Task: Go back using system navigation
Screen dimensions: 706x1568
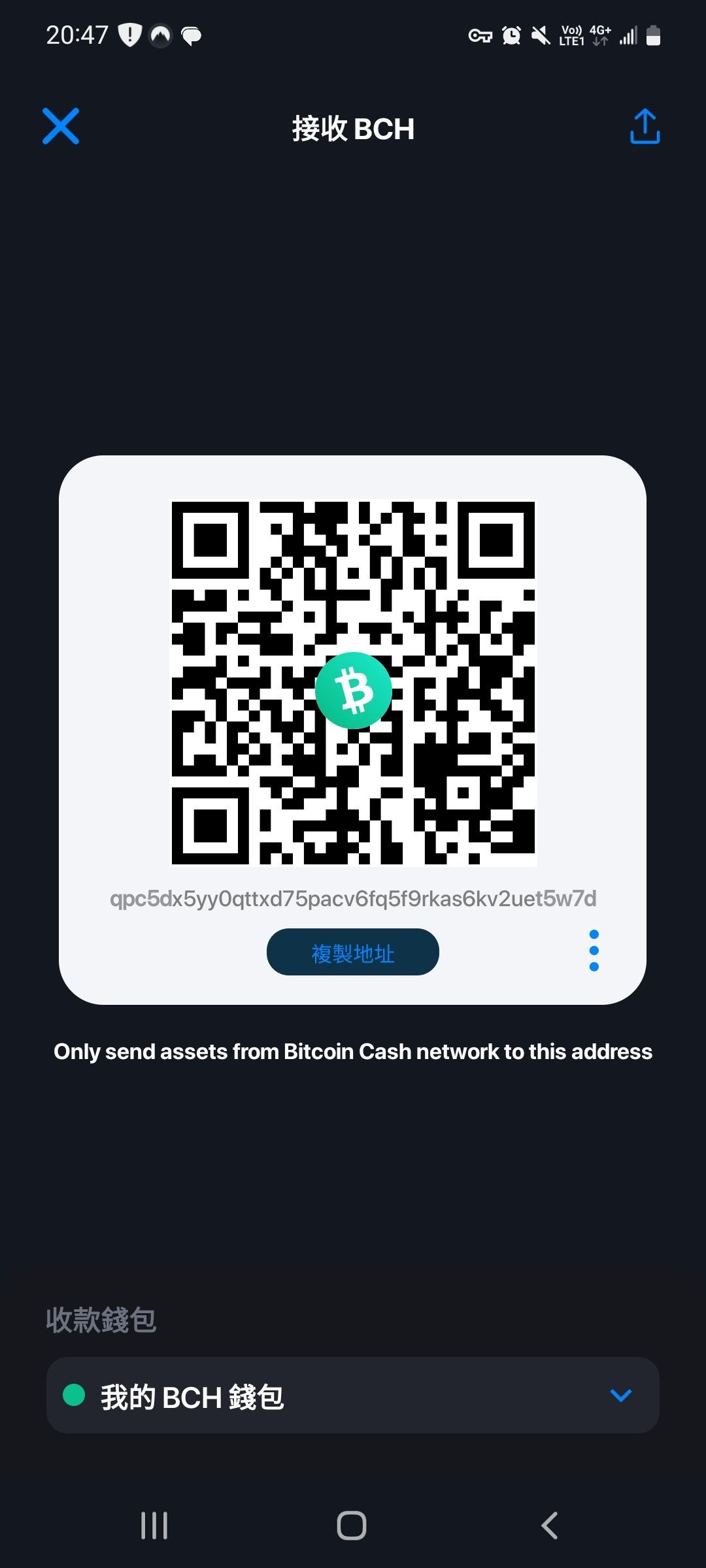Action: coord(549,1526)
